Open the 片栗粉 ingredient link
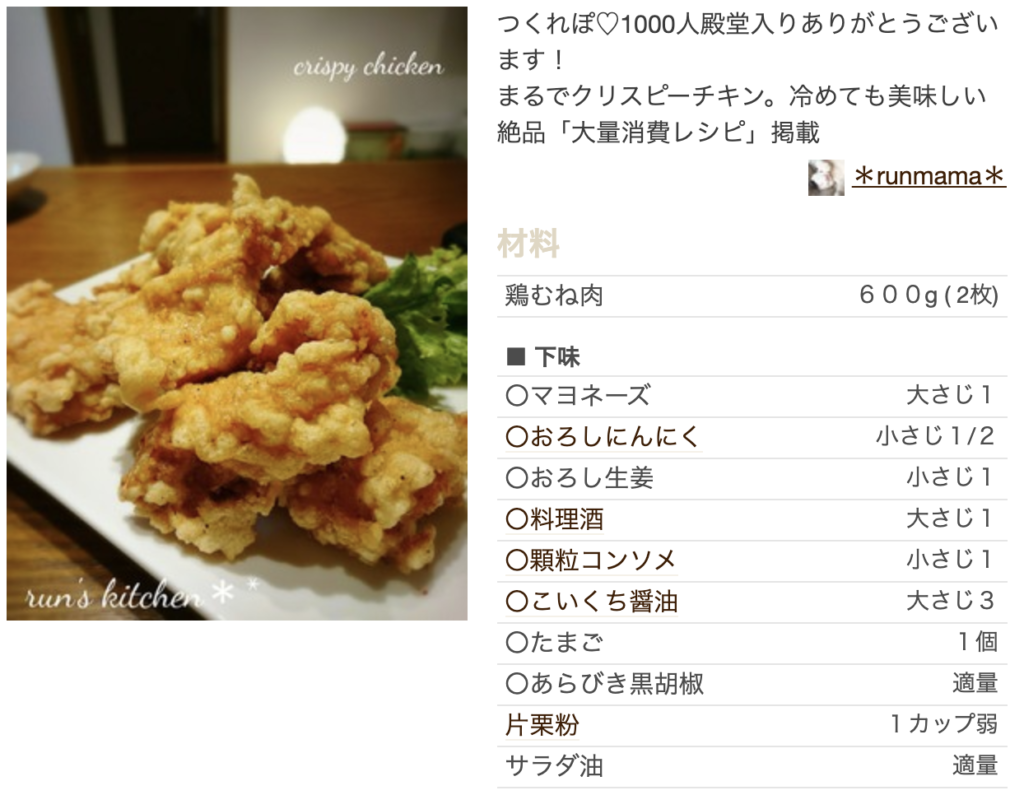 click(542, 725)
